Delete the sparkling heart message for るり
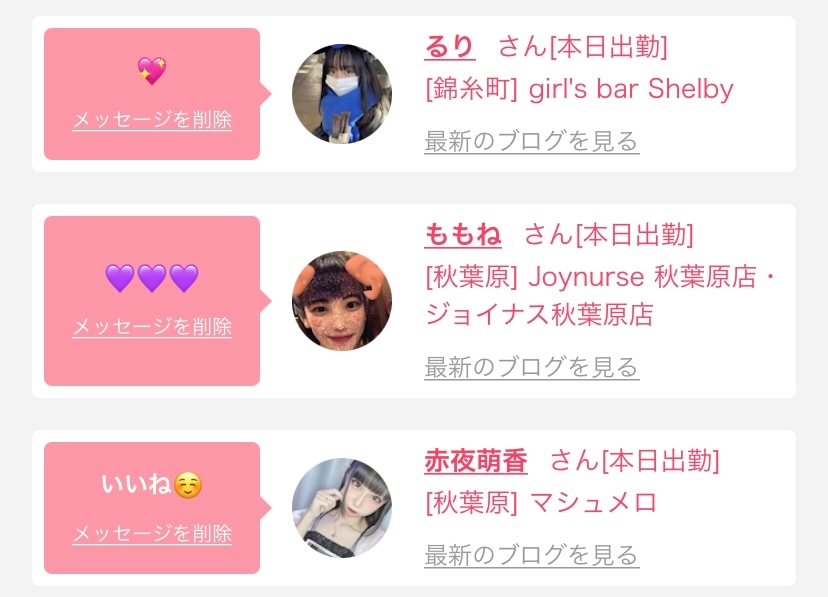This screenshot has height=597, width=828. point(152,120)
